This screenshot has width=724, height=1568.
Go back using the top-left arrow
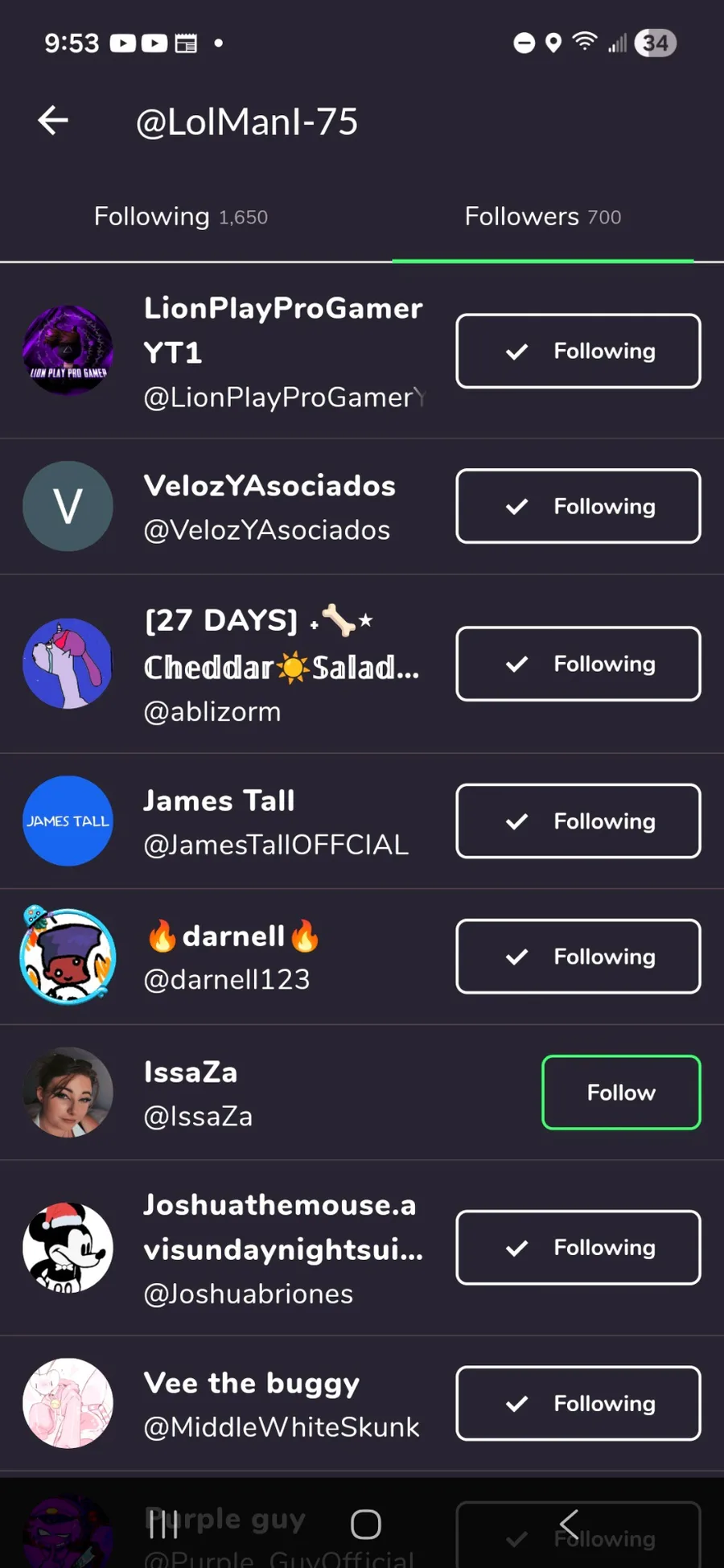(x=53, y=121)
